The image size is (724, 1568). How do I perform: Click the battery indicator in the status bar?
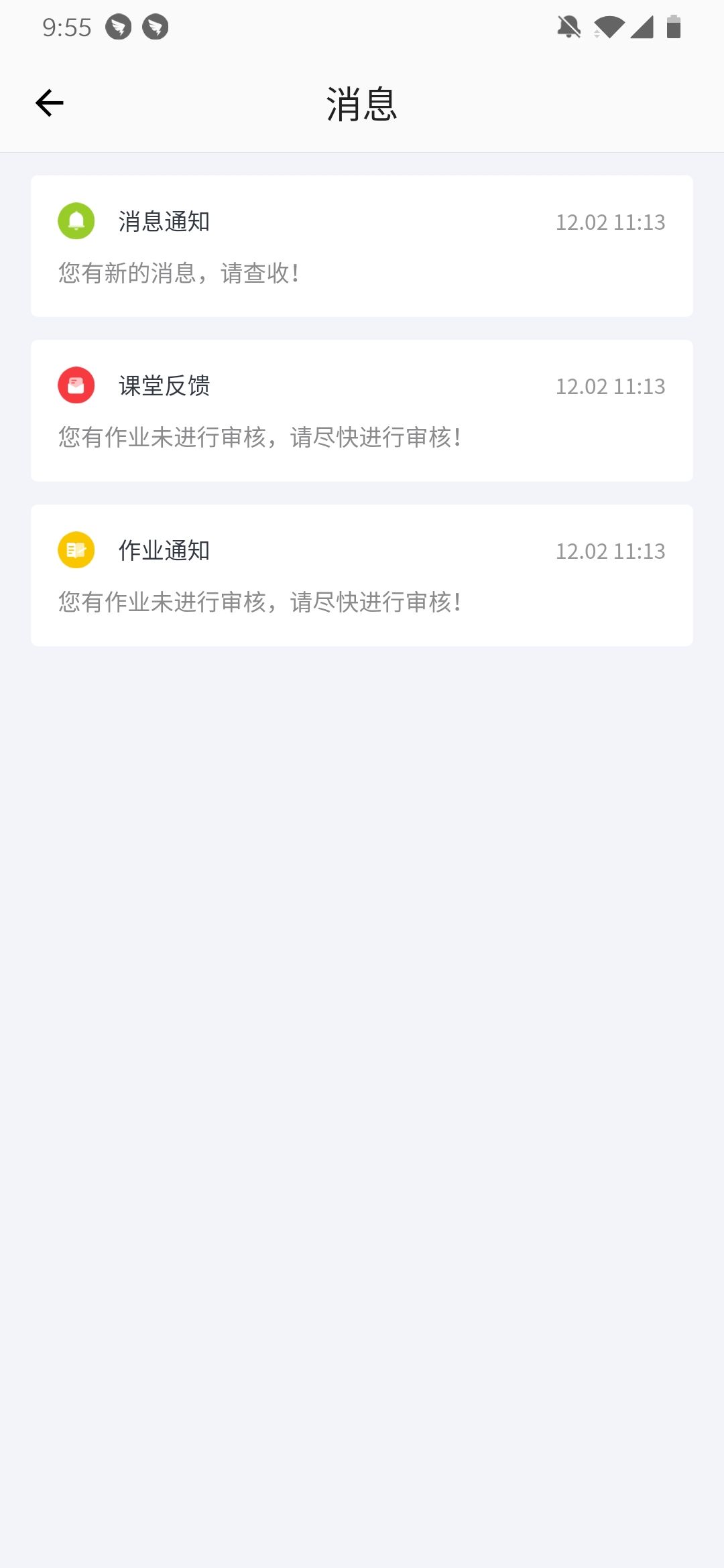point(673,27)
